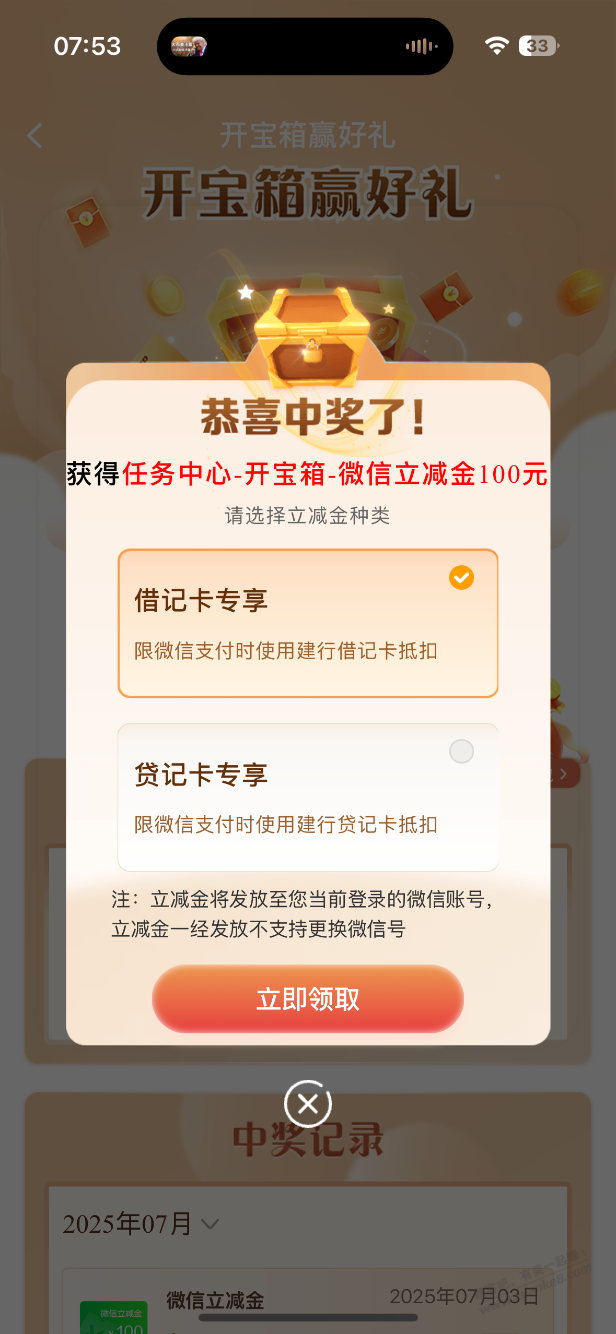Close the prize popup dialog
The image size is (616, 1334).
tap(307, 1104)
